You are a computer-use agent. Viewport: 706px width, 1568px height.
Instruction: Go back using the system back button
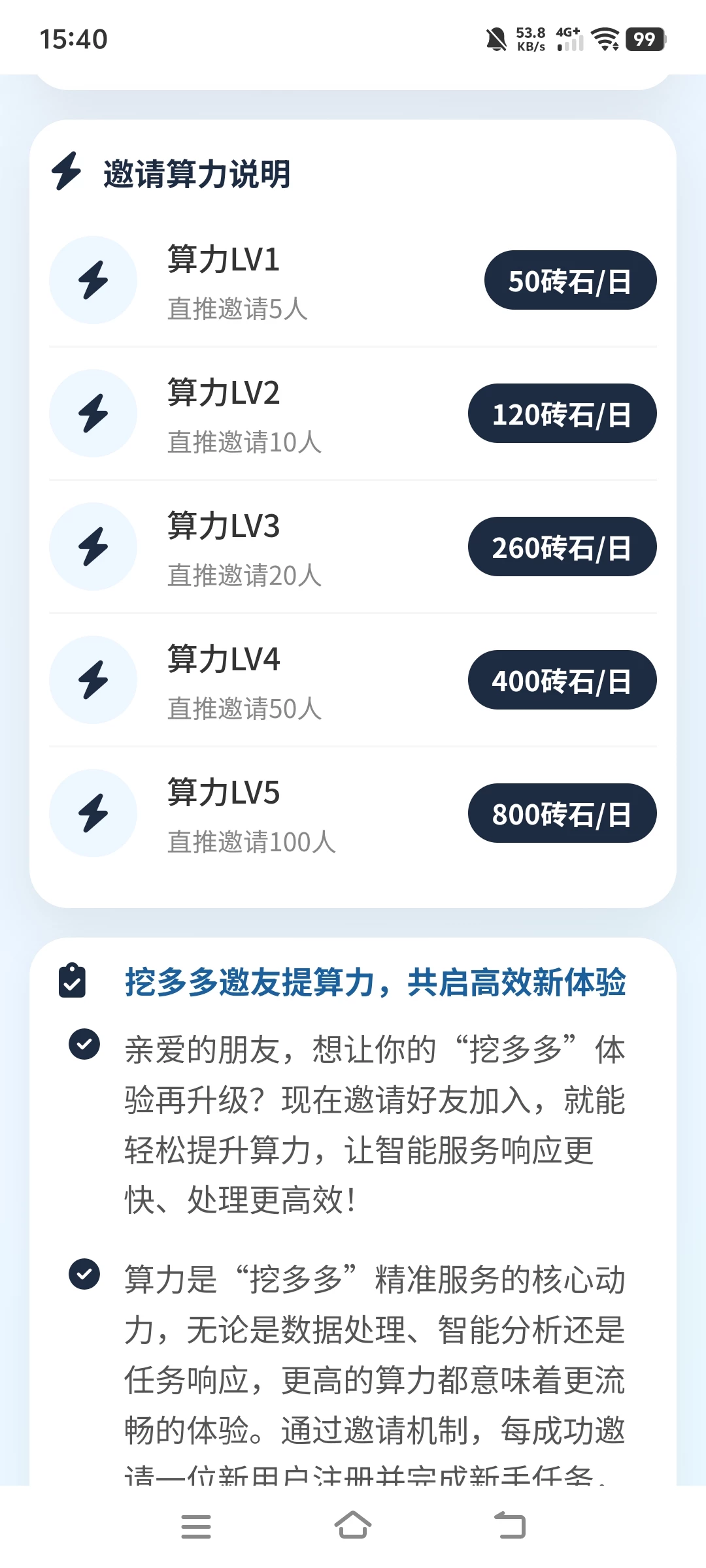coord(510,1526)
